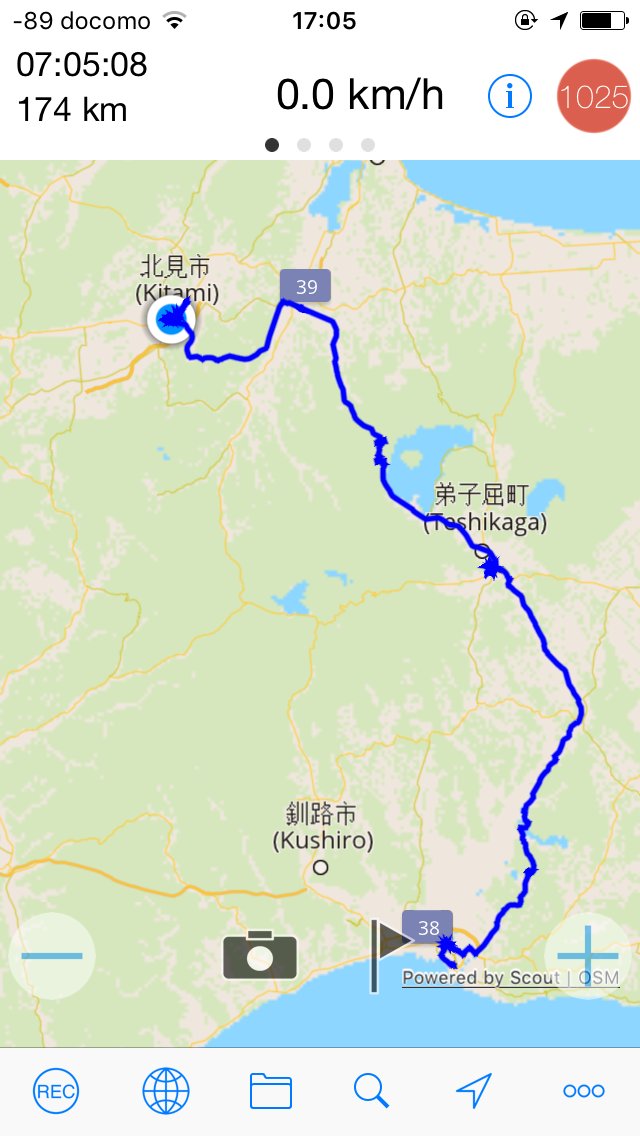Center map on current location arrow

point(474,1091)
